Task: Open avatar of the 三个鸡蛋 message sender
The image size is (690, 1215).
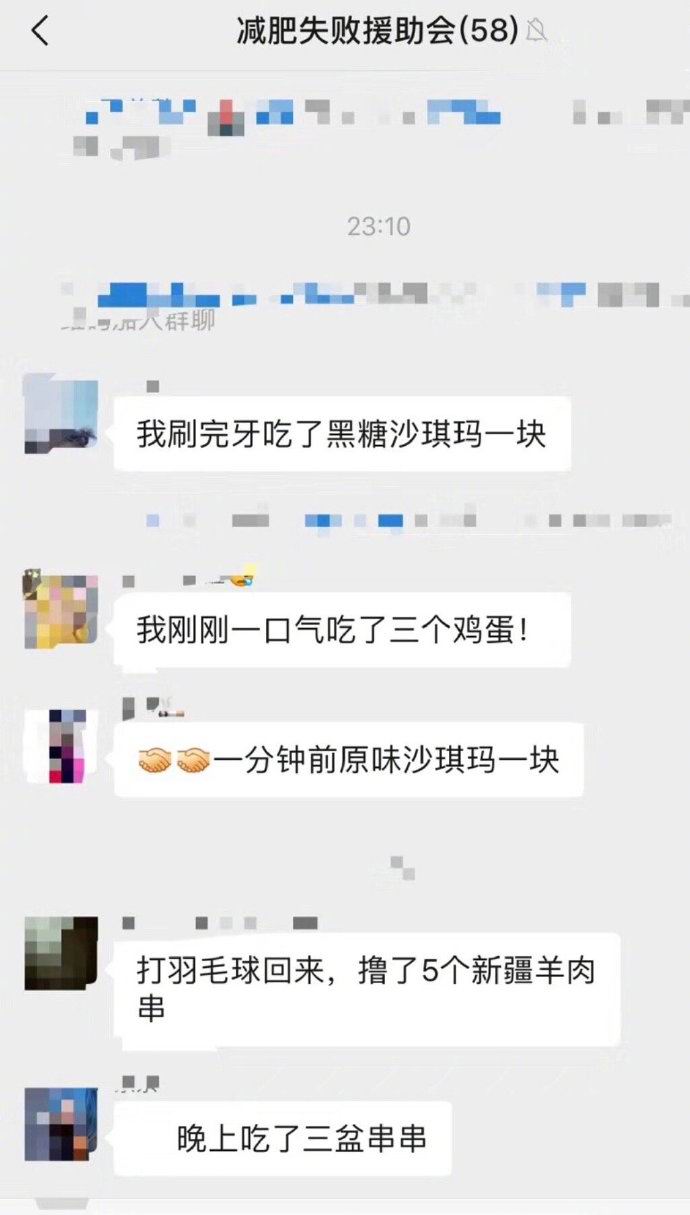Action: [60, 610]
